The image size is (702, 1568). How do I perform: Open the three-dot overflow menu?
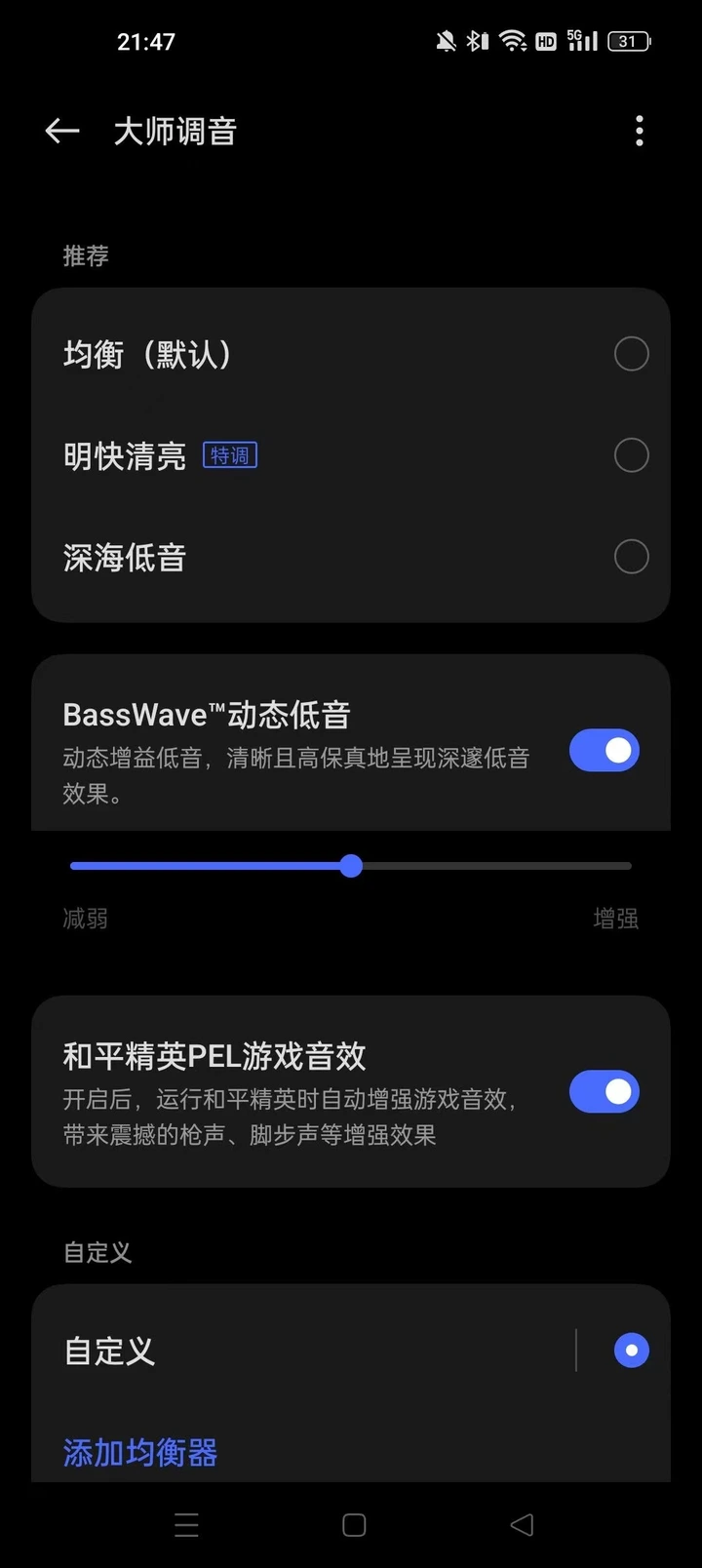(x=640, y=131)
